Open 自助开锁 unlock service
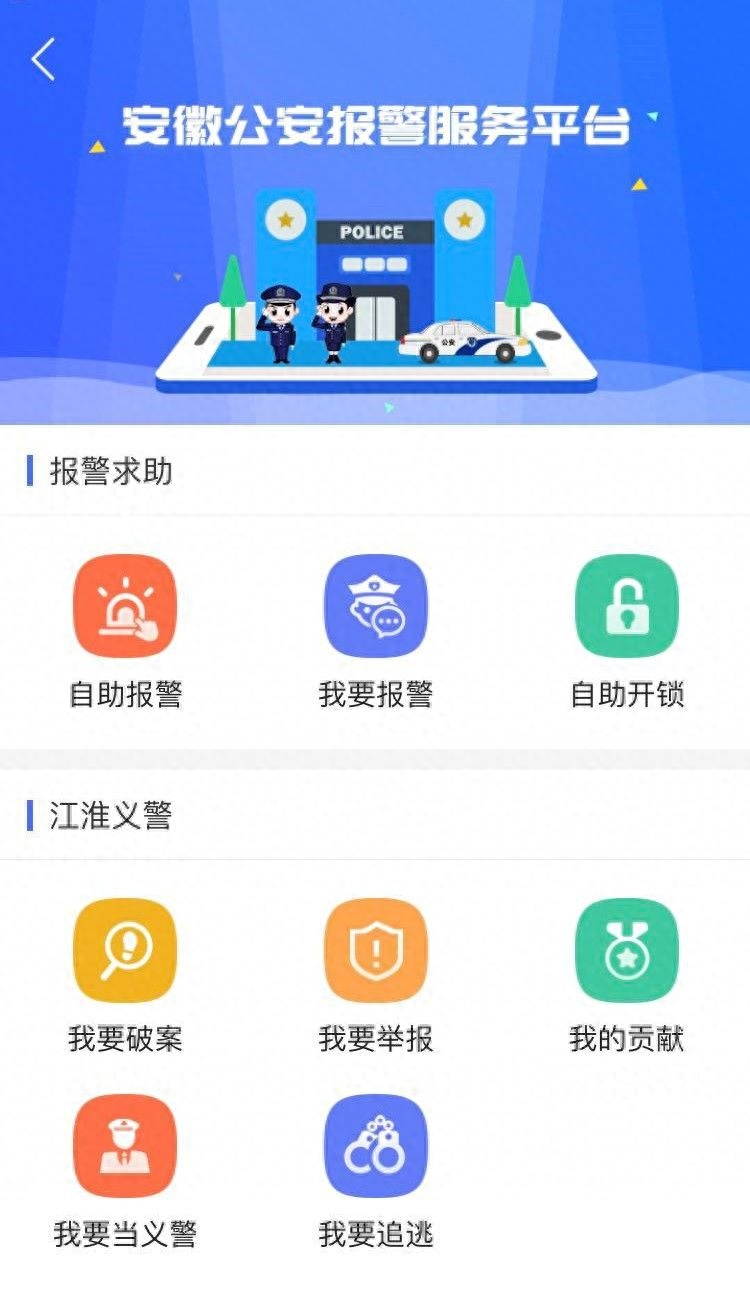The height and width of the screenshot is (1300, 750). click(627, 607)
